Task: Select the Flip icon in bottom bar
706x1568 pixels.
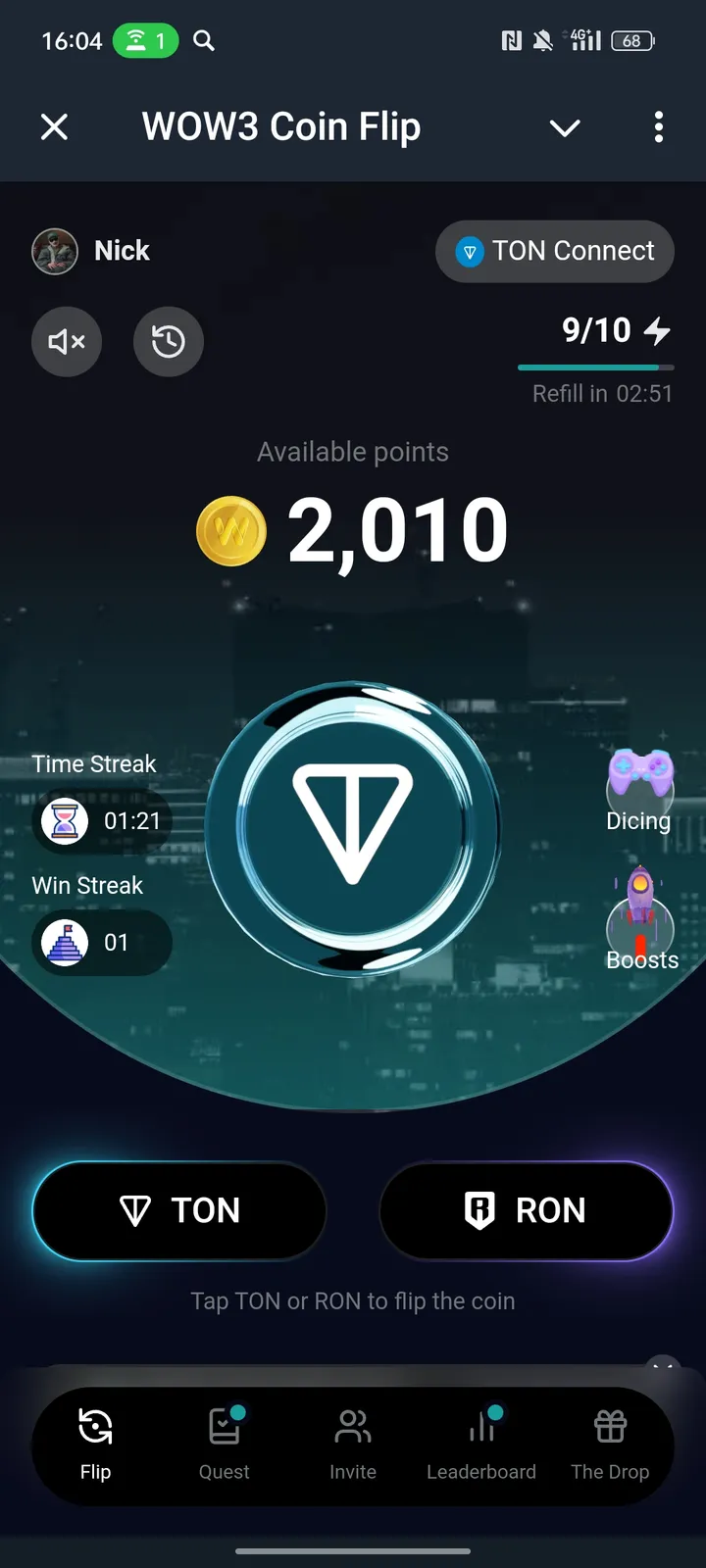Action: click(x=94, y=1441)
